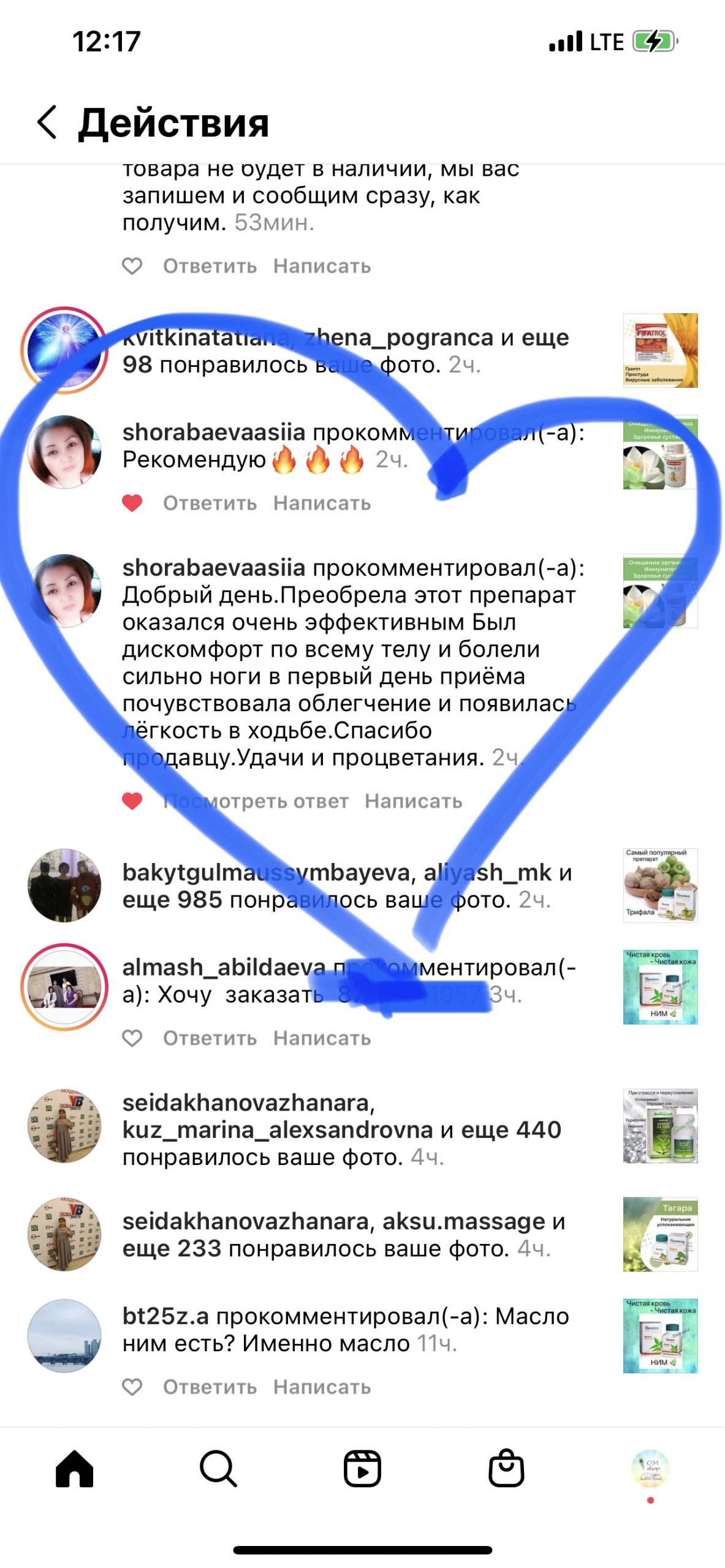This screenshot has height=1568, width=725.
Task: Tap Посмотреть ответ under shorabaevaasiia's long comment
Action: tap(256, 801)
